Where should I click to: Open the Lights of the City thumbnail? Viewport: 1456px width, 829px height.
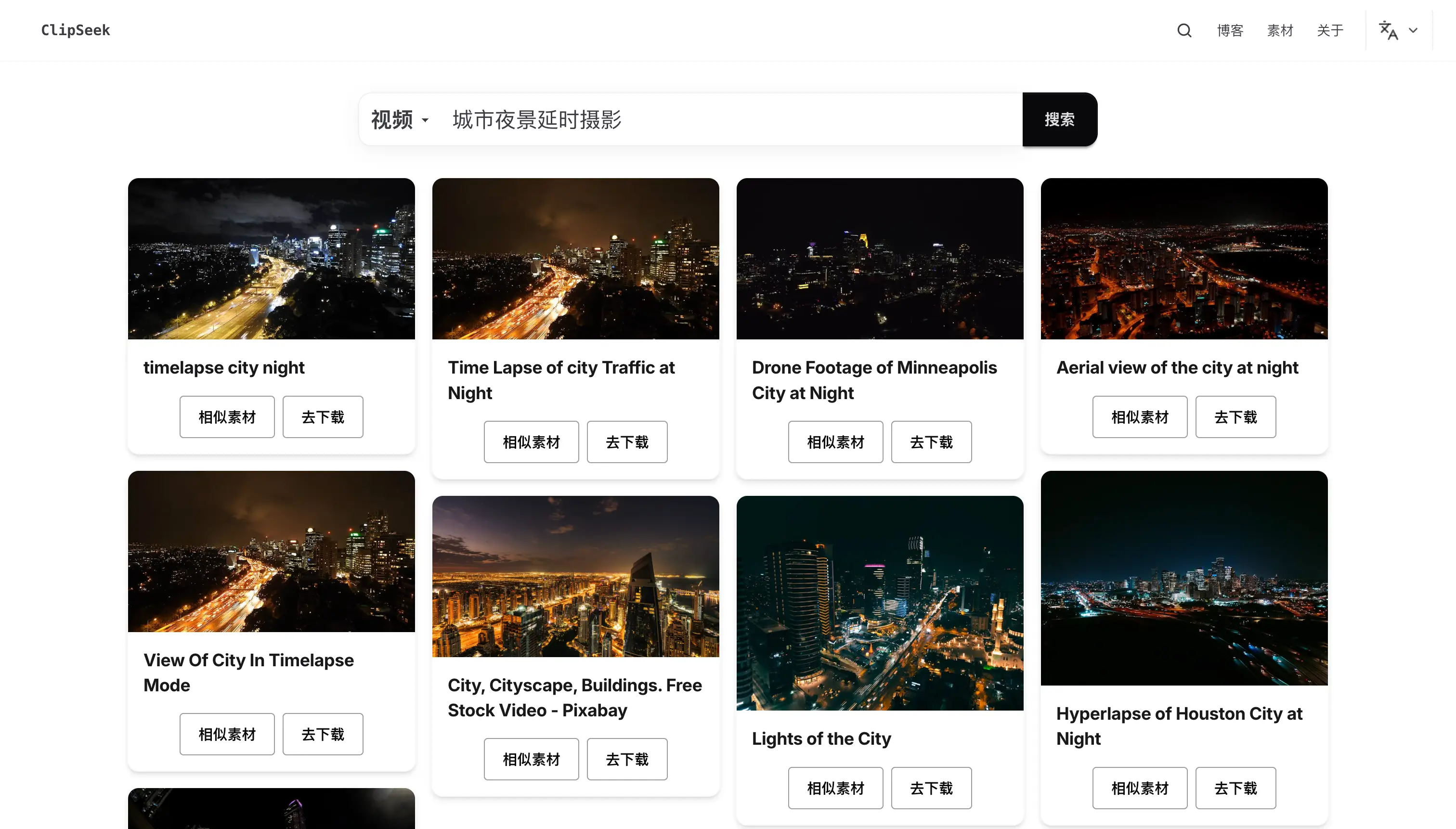(x=880, y=603)
